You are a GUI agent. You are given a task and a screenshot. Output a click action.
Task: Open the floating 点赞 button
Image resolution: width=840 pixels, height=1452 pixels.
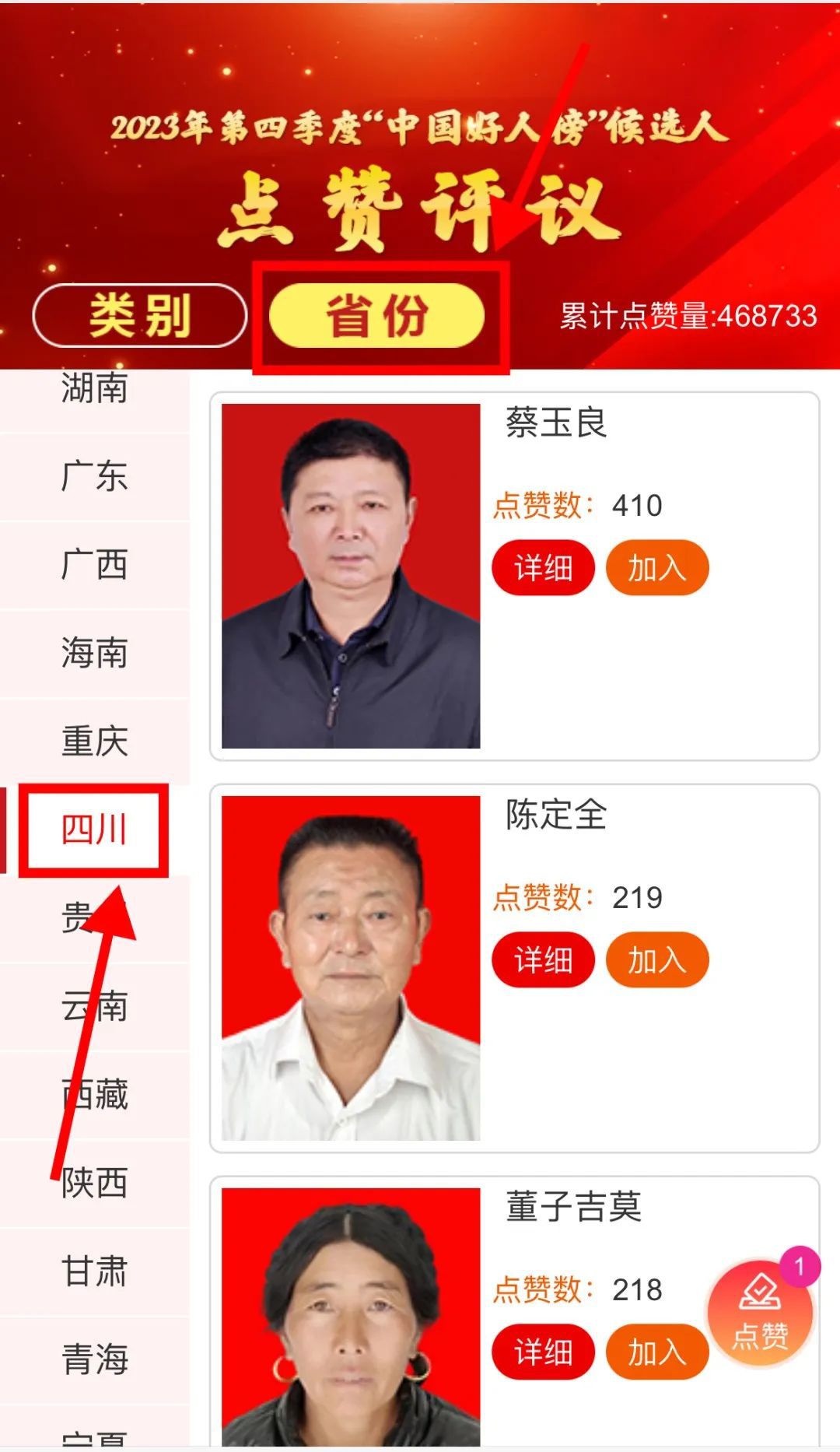coord(760,1313)
